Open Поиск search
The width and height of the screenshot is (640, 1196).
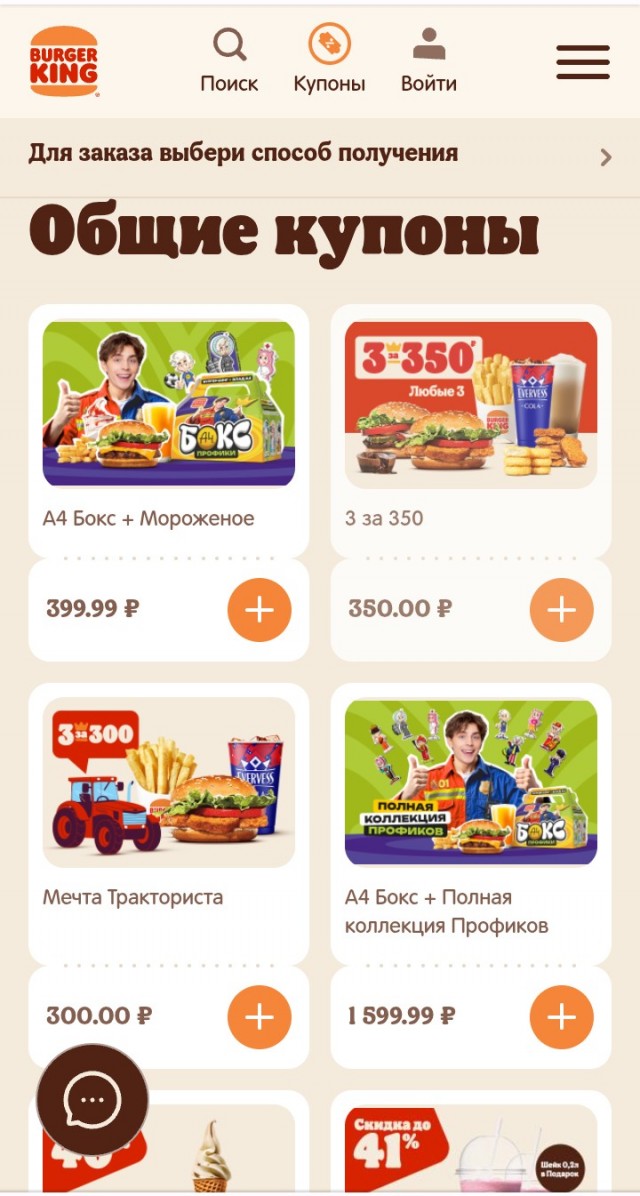pyautogui.click(x=229, y=62)
